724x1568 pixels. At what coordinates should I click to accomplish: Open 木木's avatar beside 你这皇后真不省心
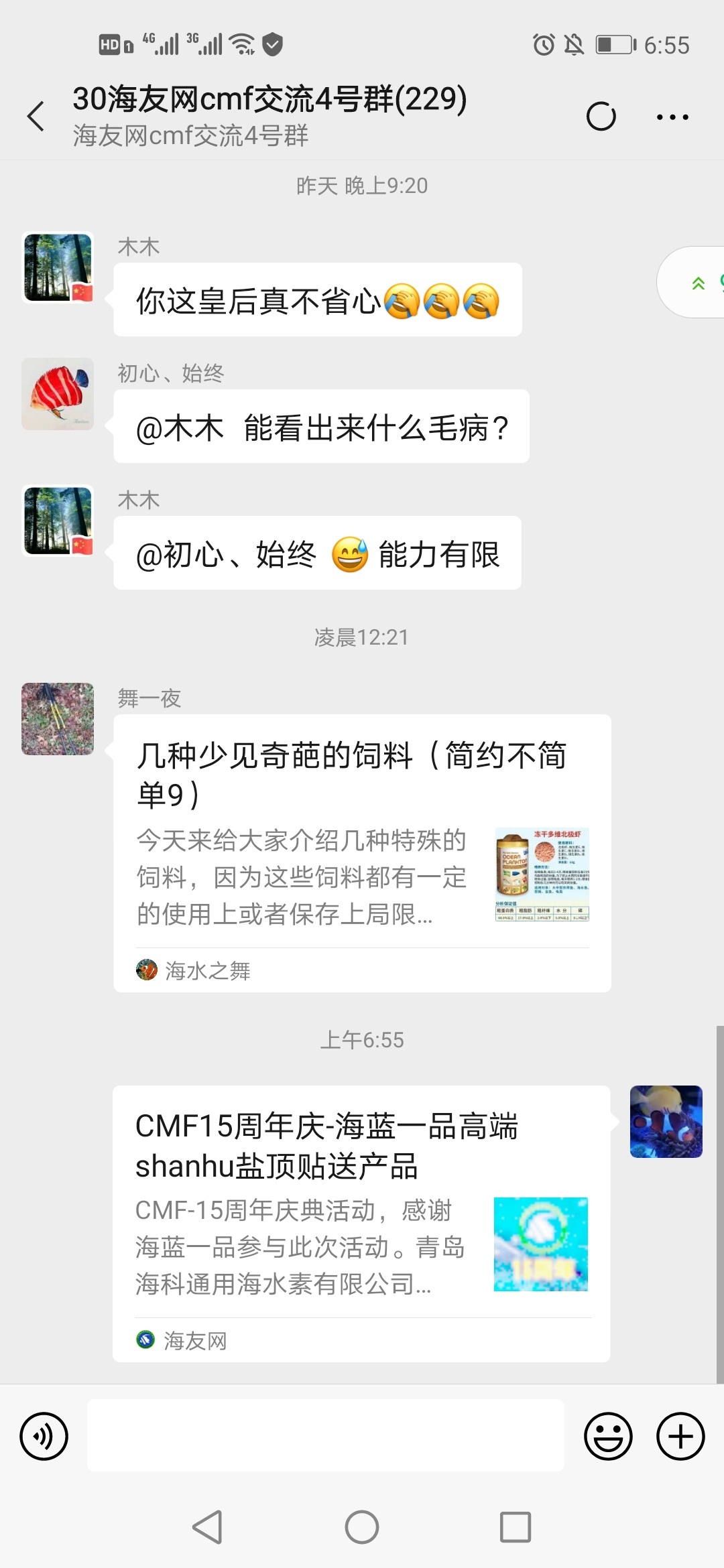[x=58, y=267]
